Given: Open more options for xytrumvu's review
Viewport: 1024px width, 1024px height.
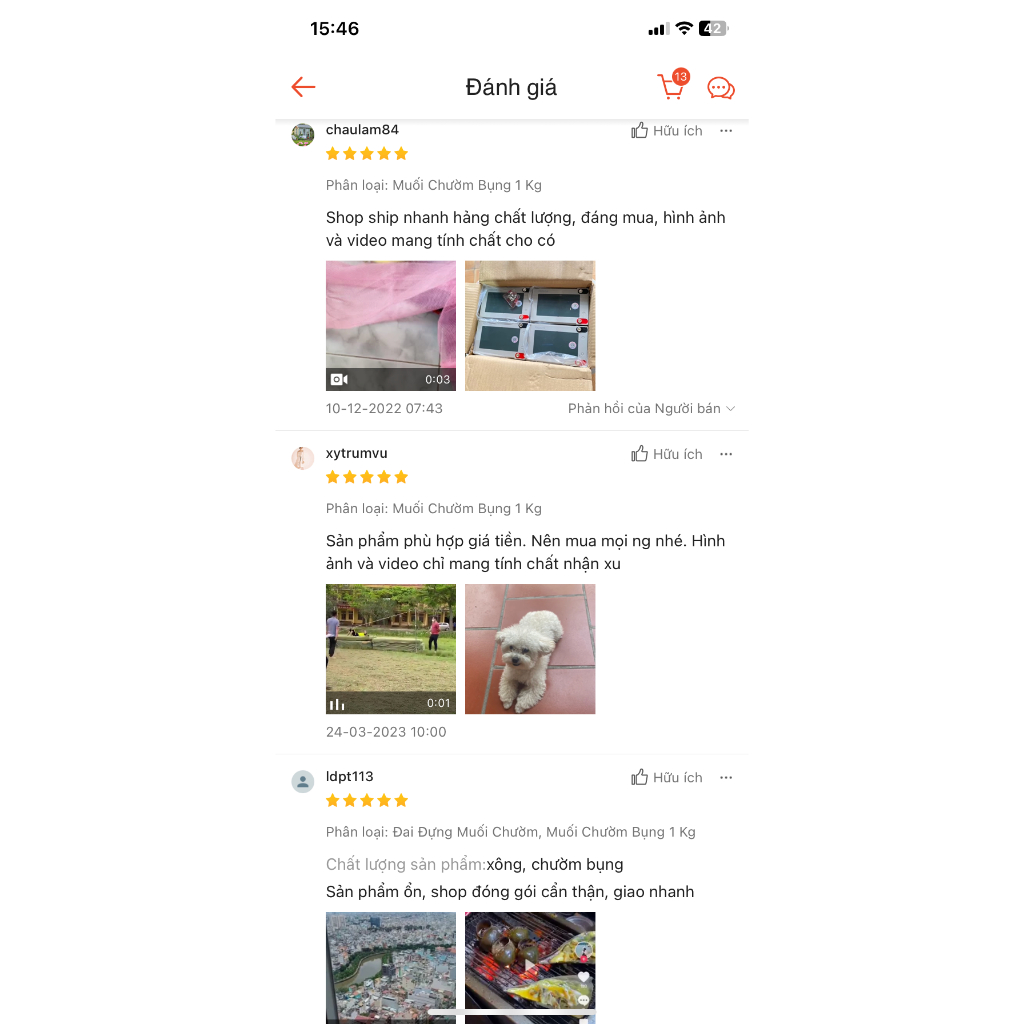Looking at the screenshot, I should [726, 454].
